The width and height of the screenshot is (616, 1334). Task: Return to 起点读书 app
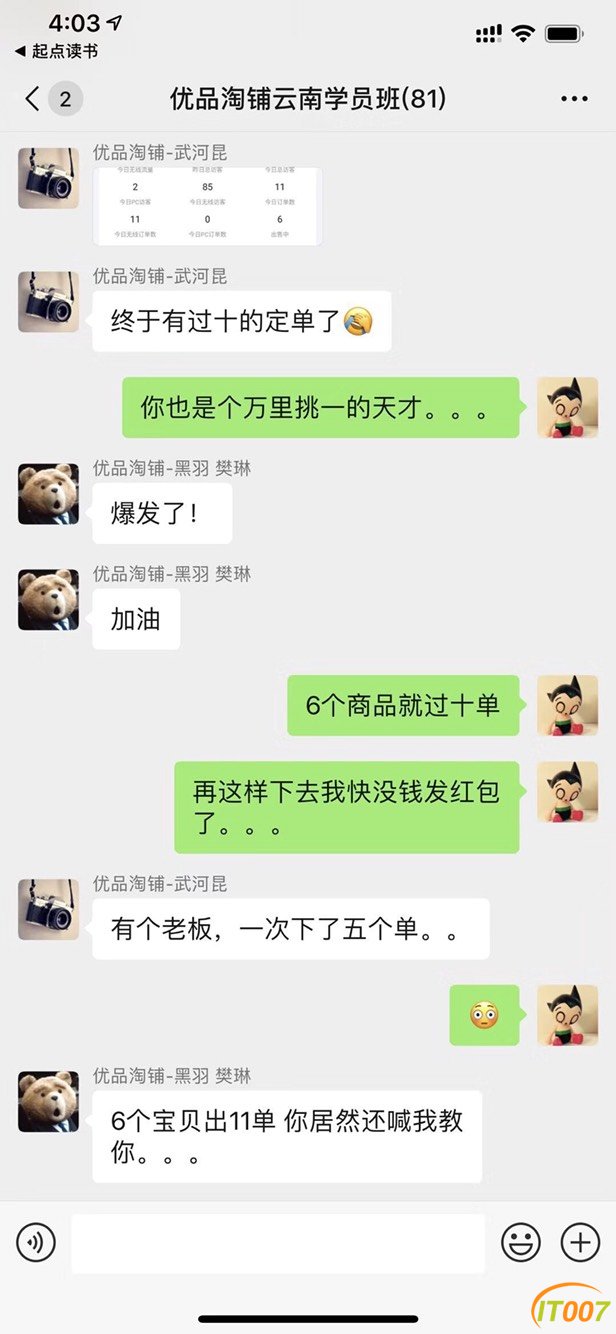coord(57,51)
